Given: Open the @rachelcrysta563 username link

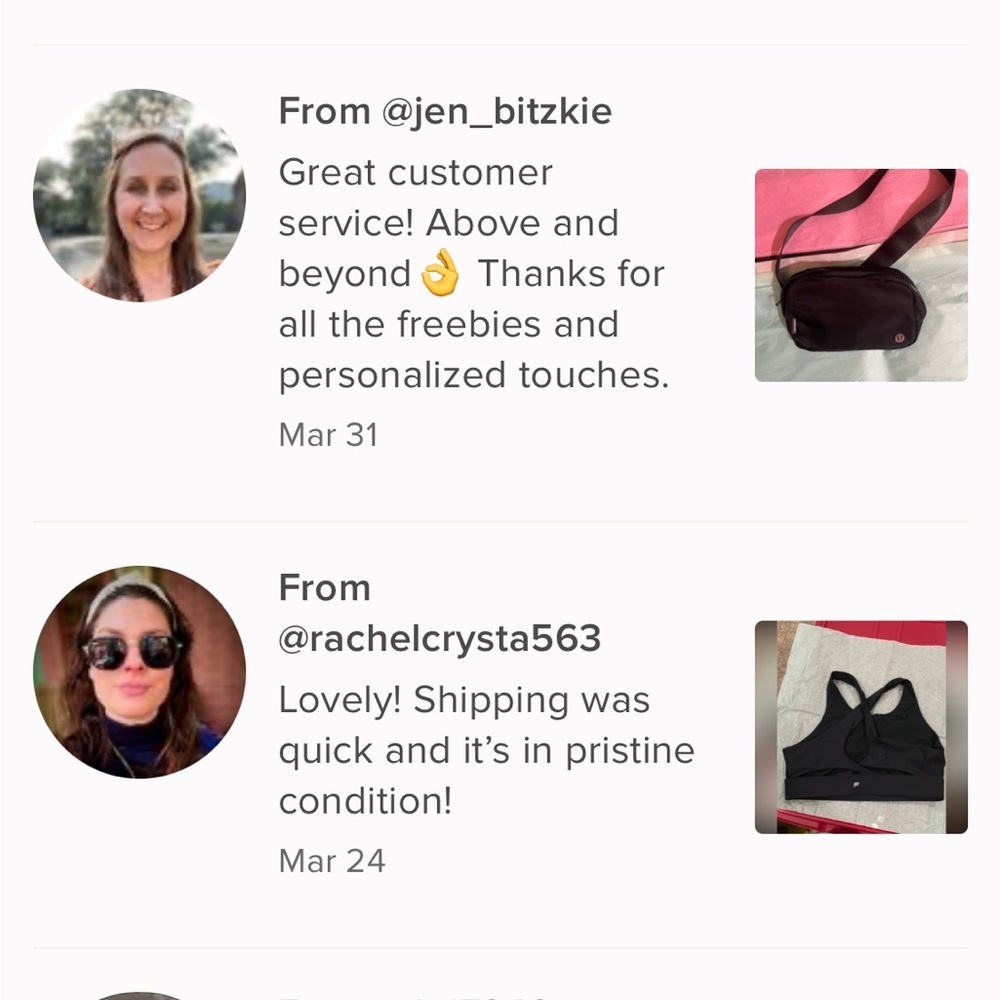Looking at the screenshot, I should (439, 638).
